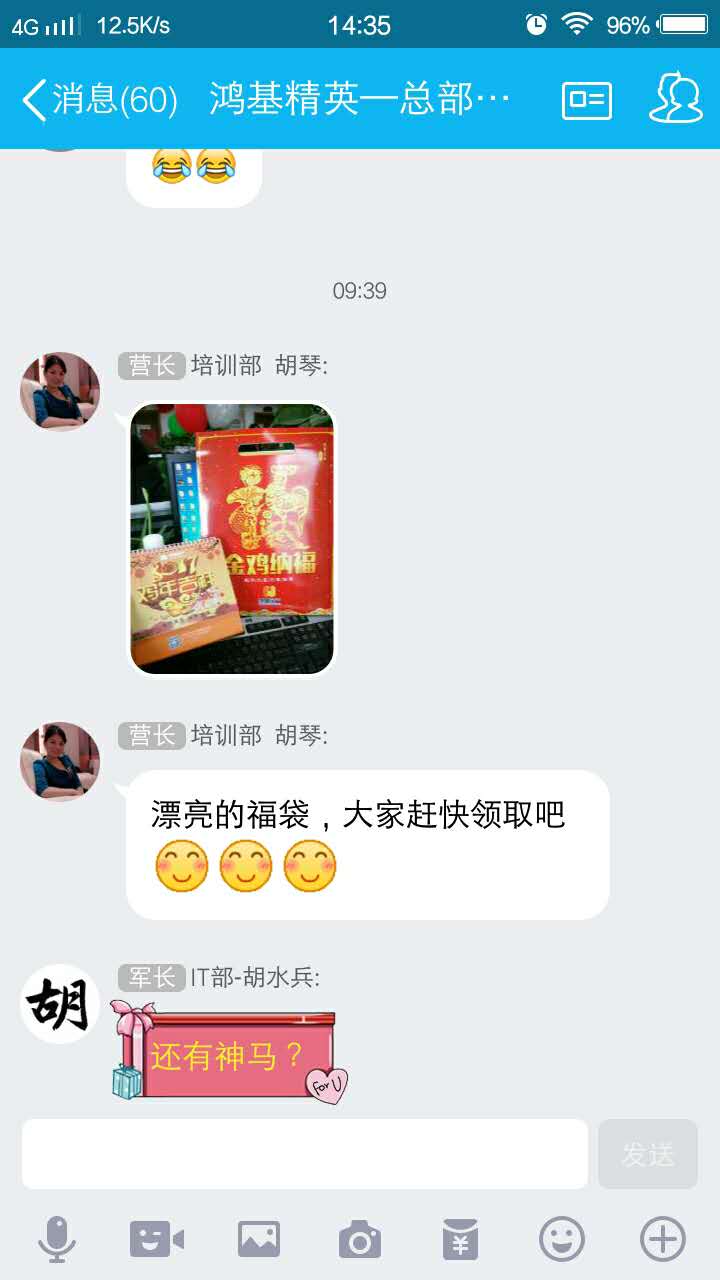The height and width of the screenshot is (1280, 720).
Task: Open the video chat icon
Action: tap(157, 1240)
